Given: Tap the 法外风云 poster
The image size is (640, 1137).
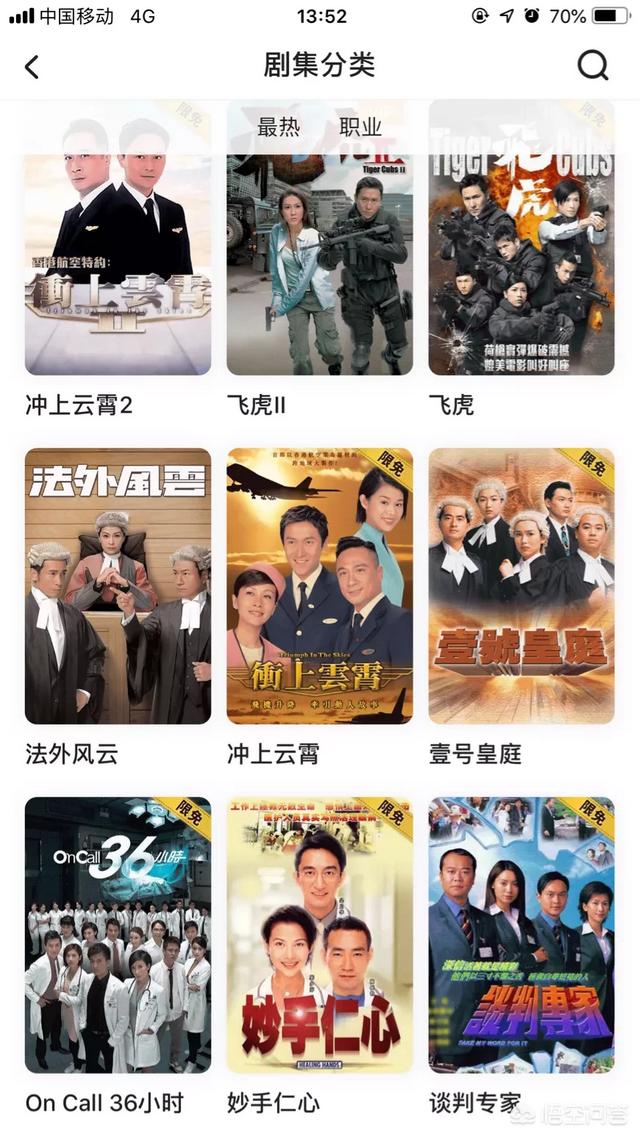Looking at the screenshot, I should (118, 586).
